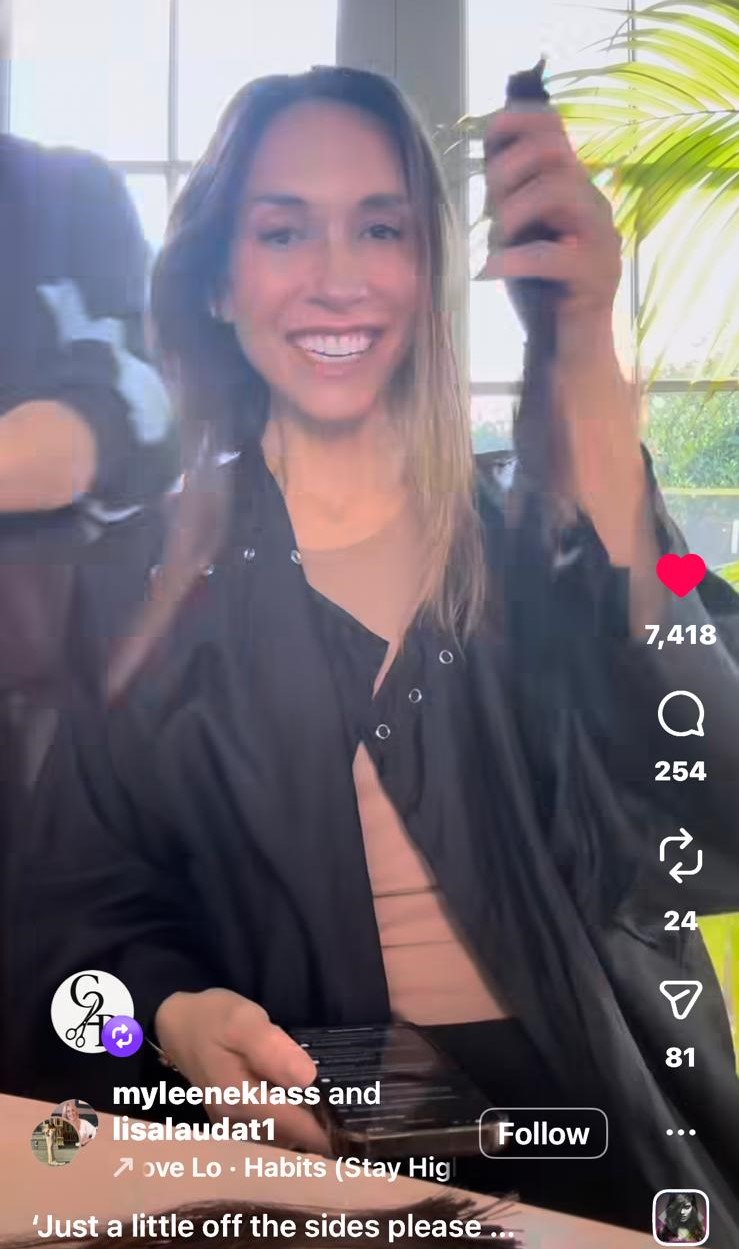
Task: Open the three-dot more options menu
Action: click(x=680, y=1132)
